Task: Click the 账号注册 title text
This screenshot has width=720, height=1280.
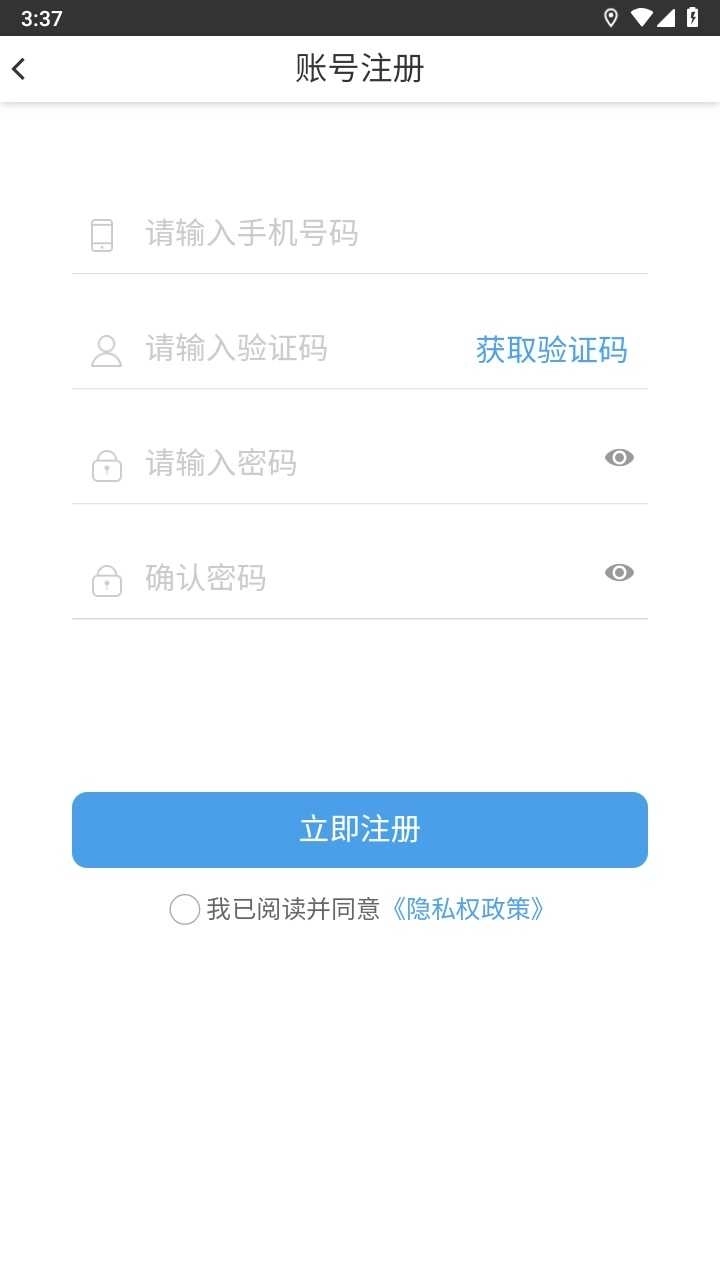Action: (360, 68)
